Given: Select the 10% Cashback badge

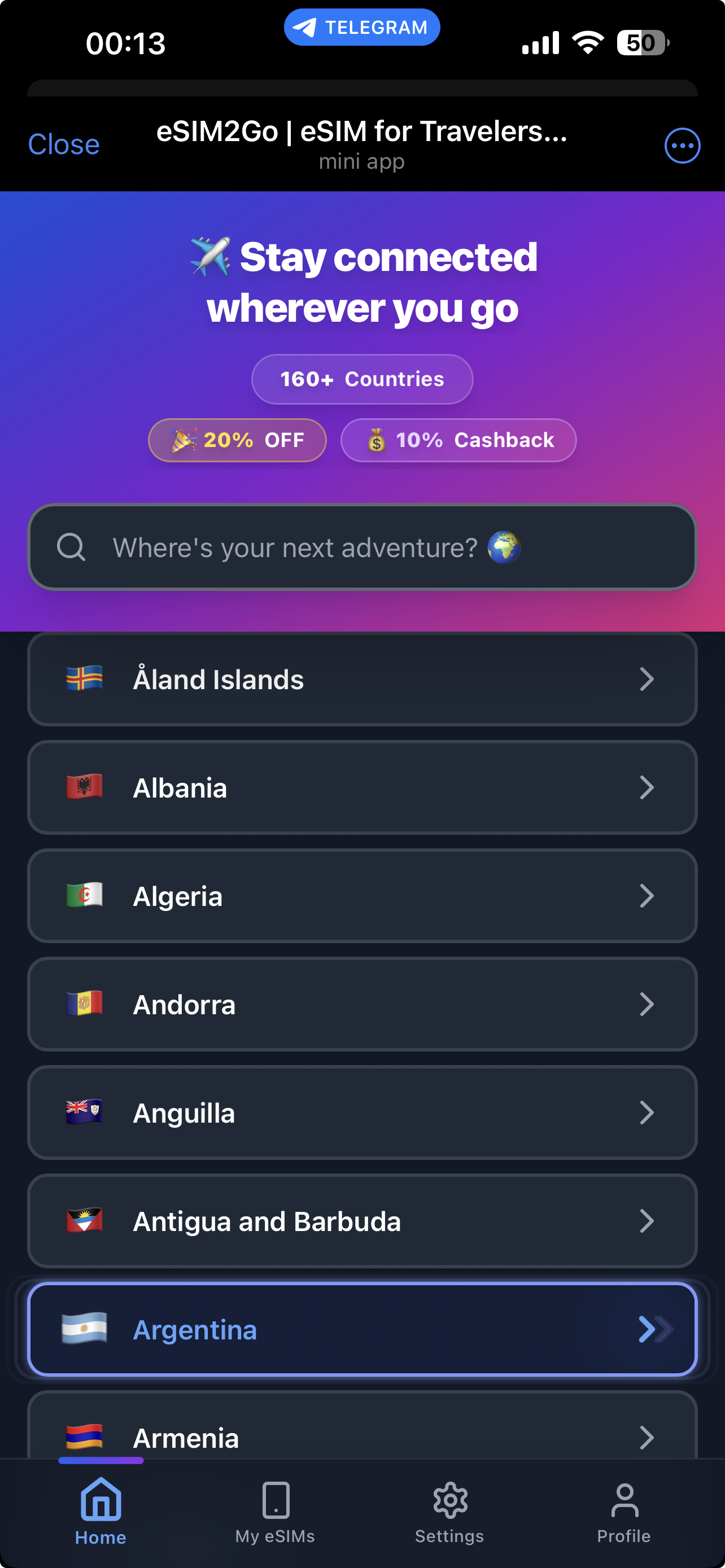Looking at the screenshot, I should click(x=458, y=440).
